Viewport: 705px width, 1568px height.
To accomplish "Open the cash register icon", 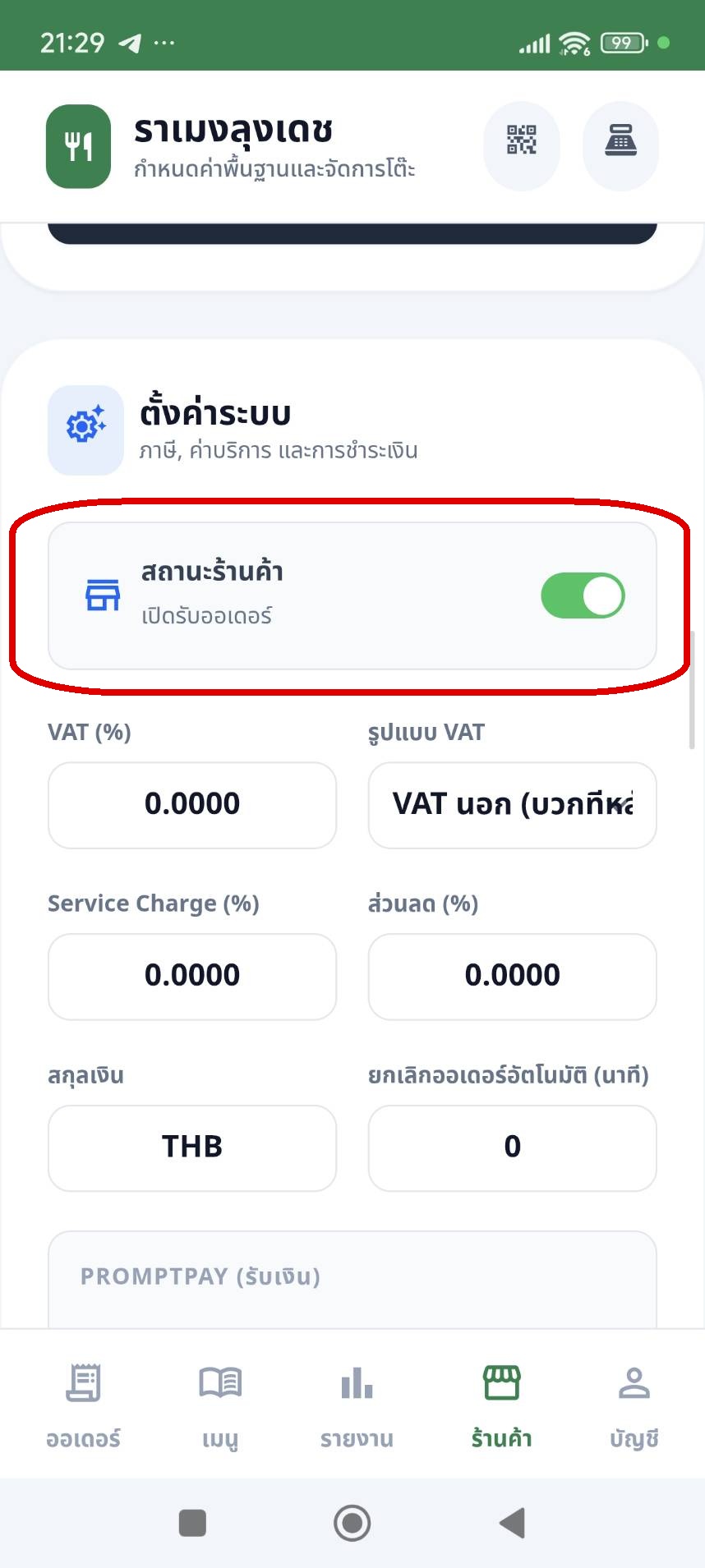I will click(x=620, y=144).
